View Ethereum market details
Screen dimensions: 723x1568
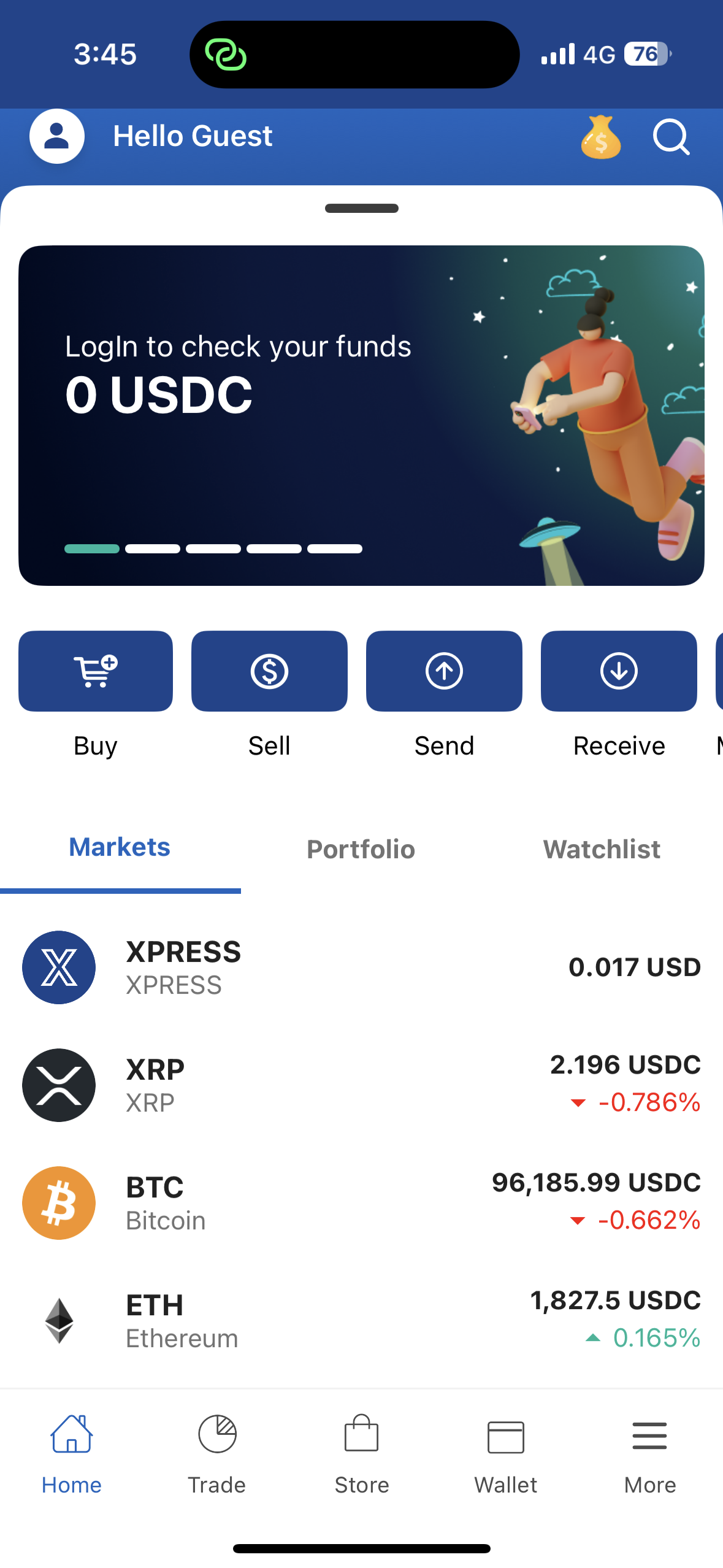pos(361,1321)
